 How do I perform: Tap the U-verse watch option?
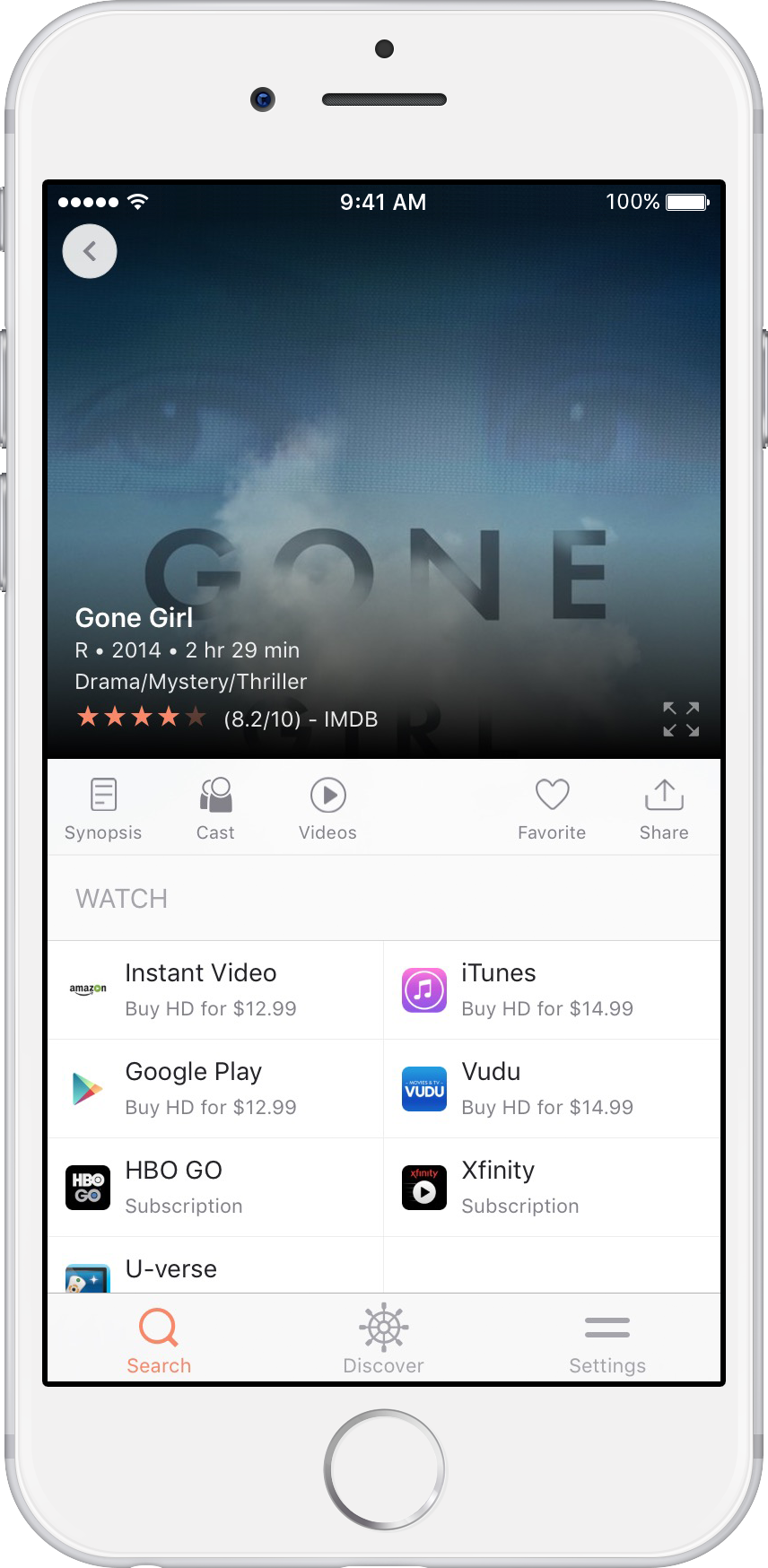[x=215, y=1268]
